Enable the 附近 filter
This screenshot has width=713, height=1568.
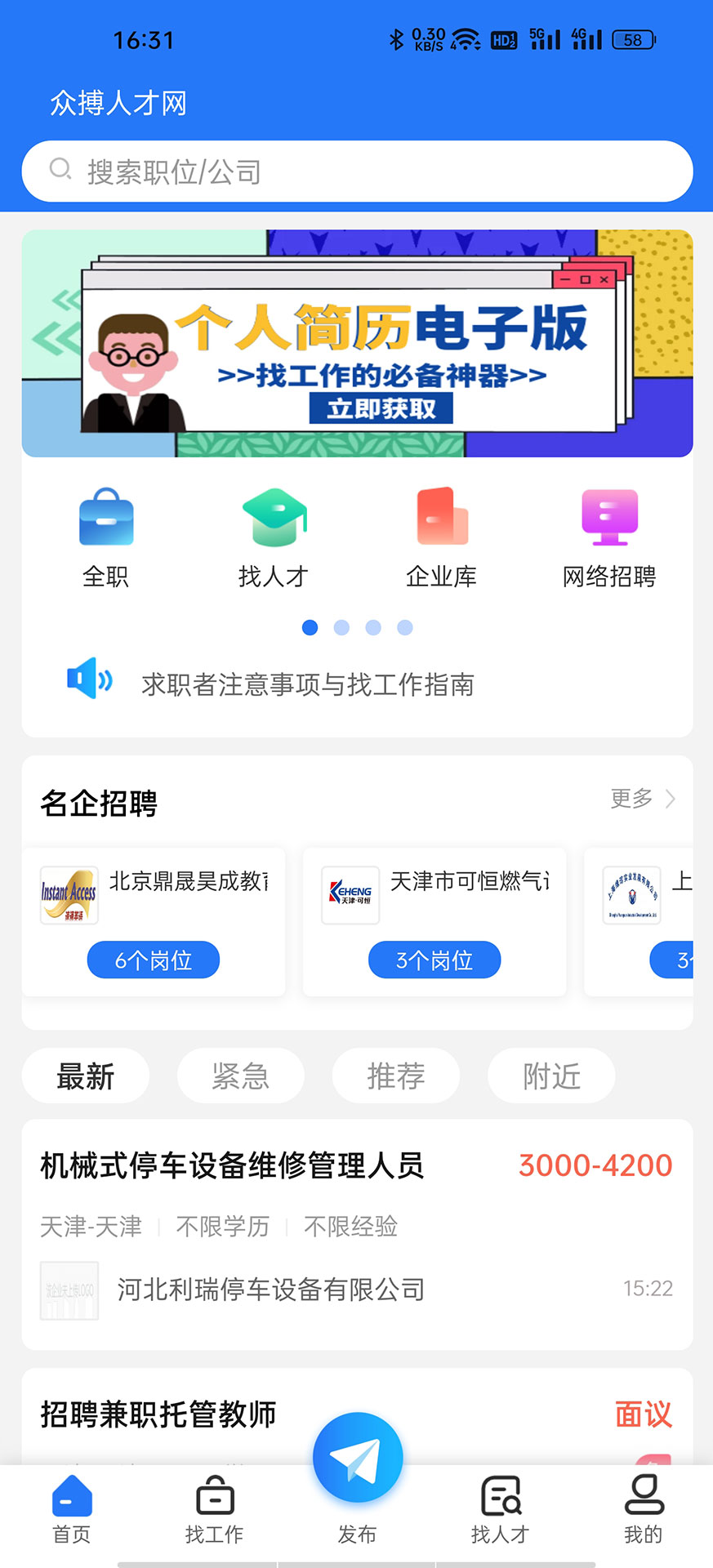click(550, 1076)
